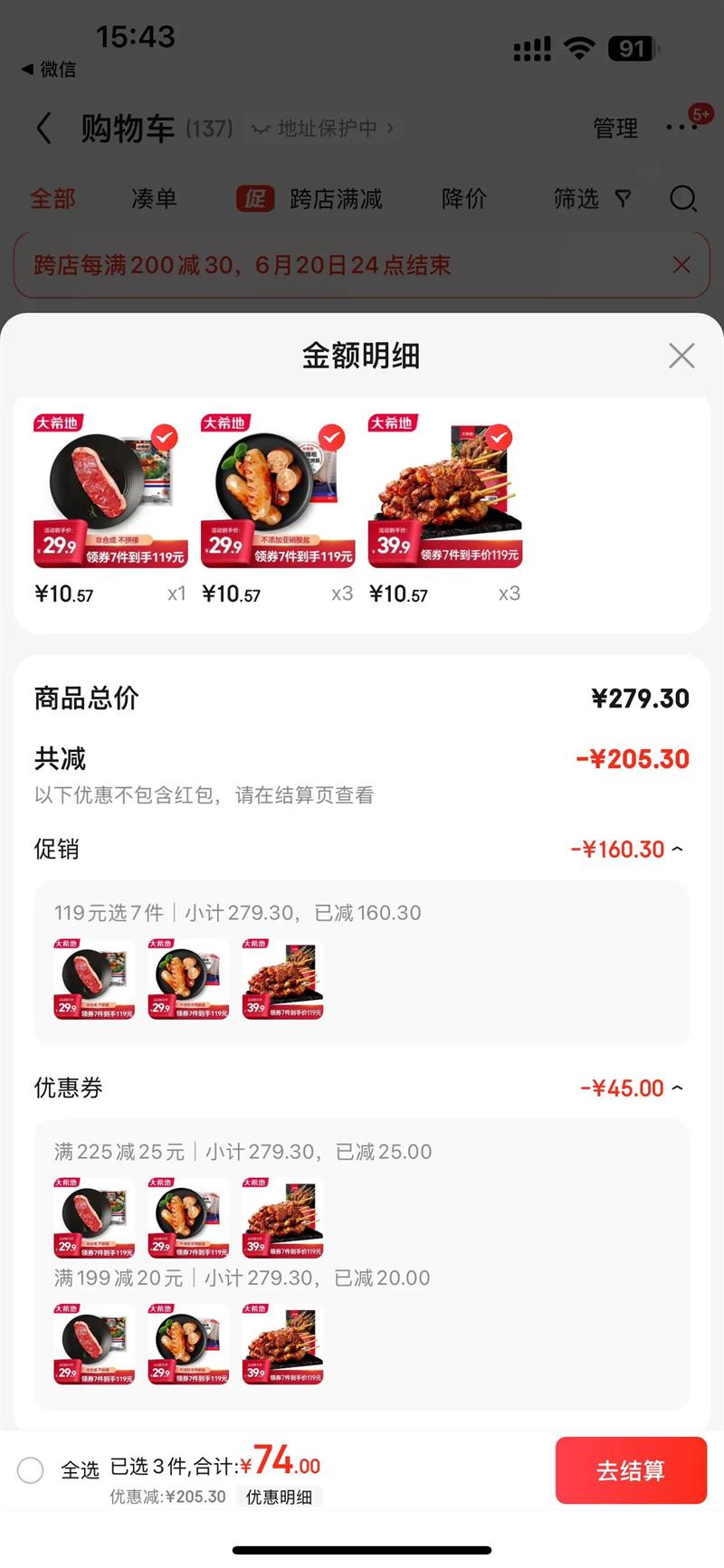Uncheck the sausage product with quantity x3
This screenshot has height=1568, width=724.
332,437
